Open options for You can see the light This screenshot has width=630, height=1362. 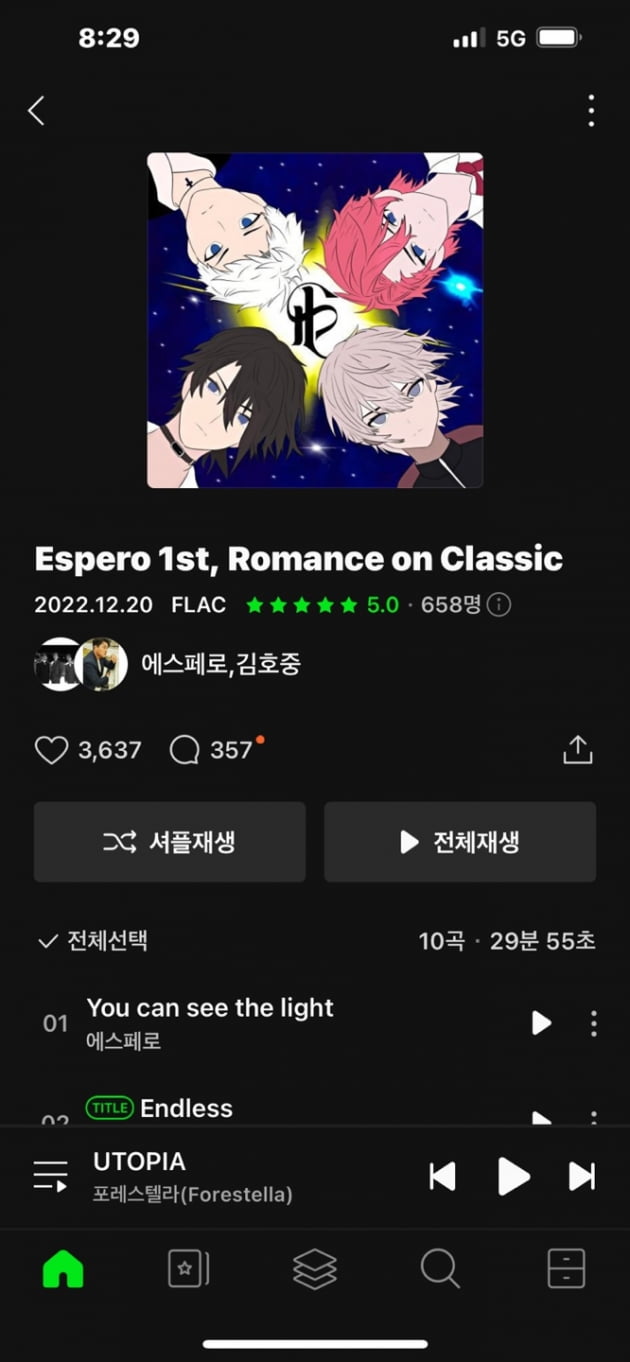[x=593, y=1022]
